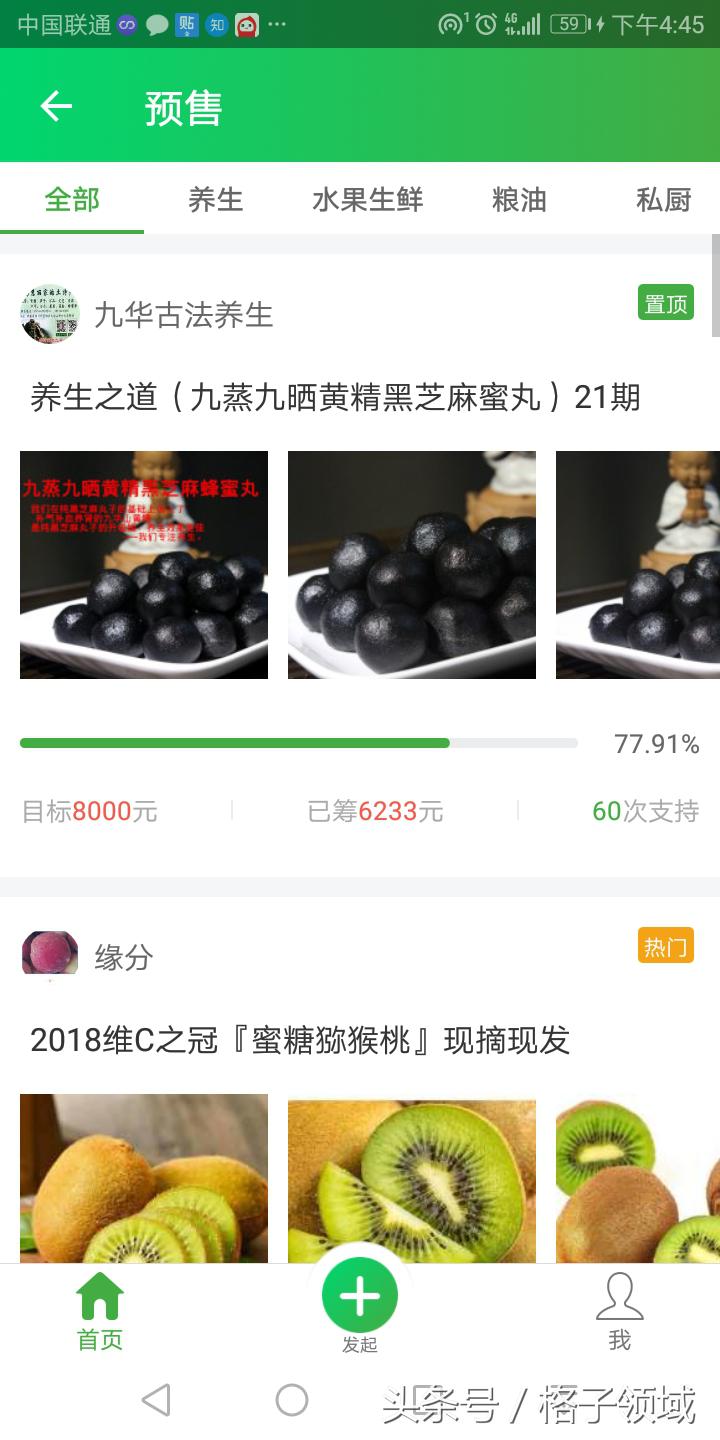The width and height of the screenshot is (720, 1440).
Task: Switch to the 养生 tab
Action: [216, 200]
